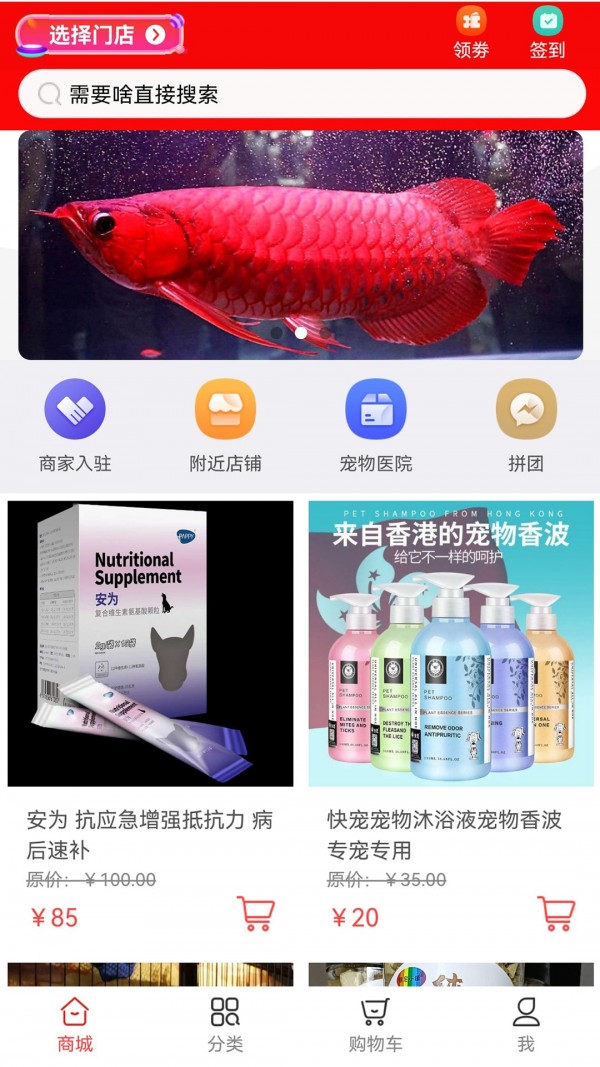600x1067 pixels.
Task: Tap the 需要啥直接搜索 search box
Action: click(x=300, y=95)
